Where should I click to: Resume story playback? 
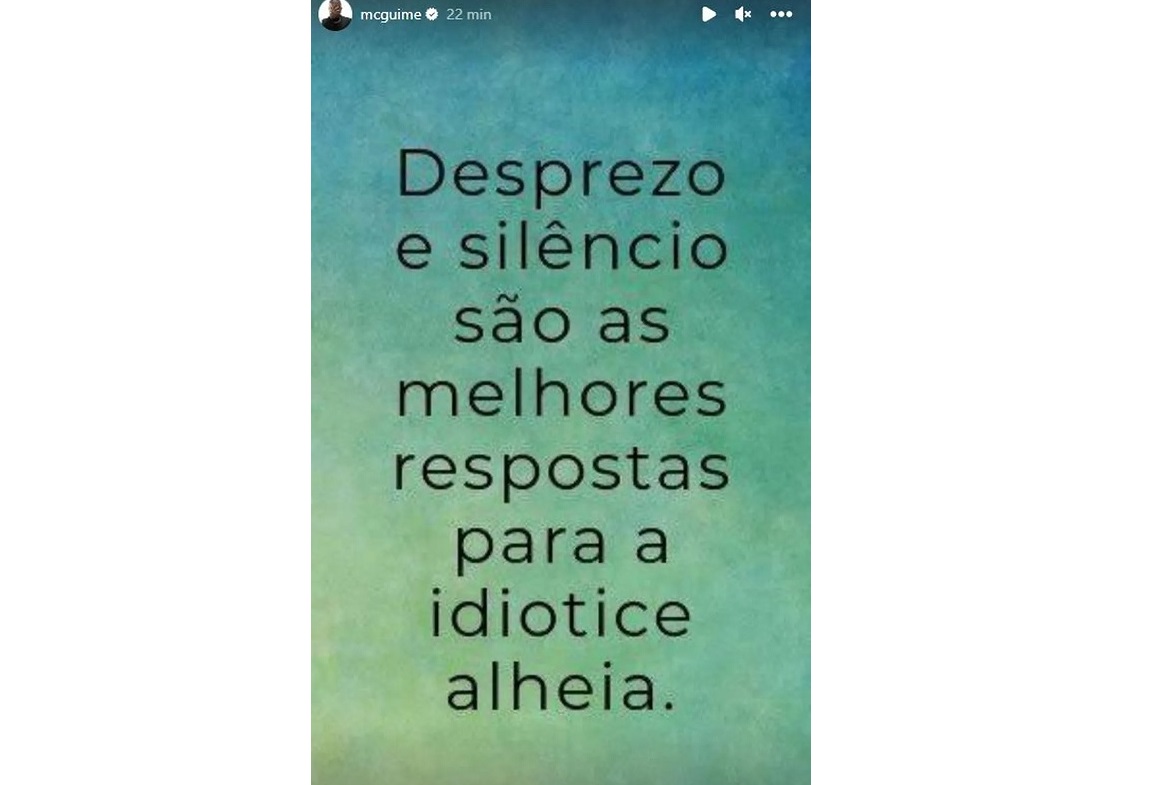tap(708, 14)
